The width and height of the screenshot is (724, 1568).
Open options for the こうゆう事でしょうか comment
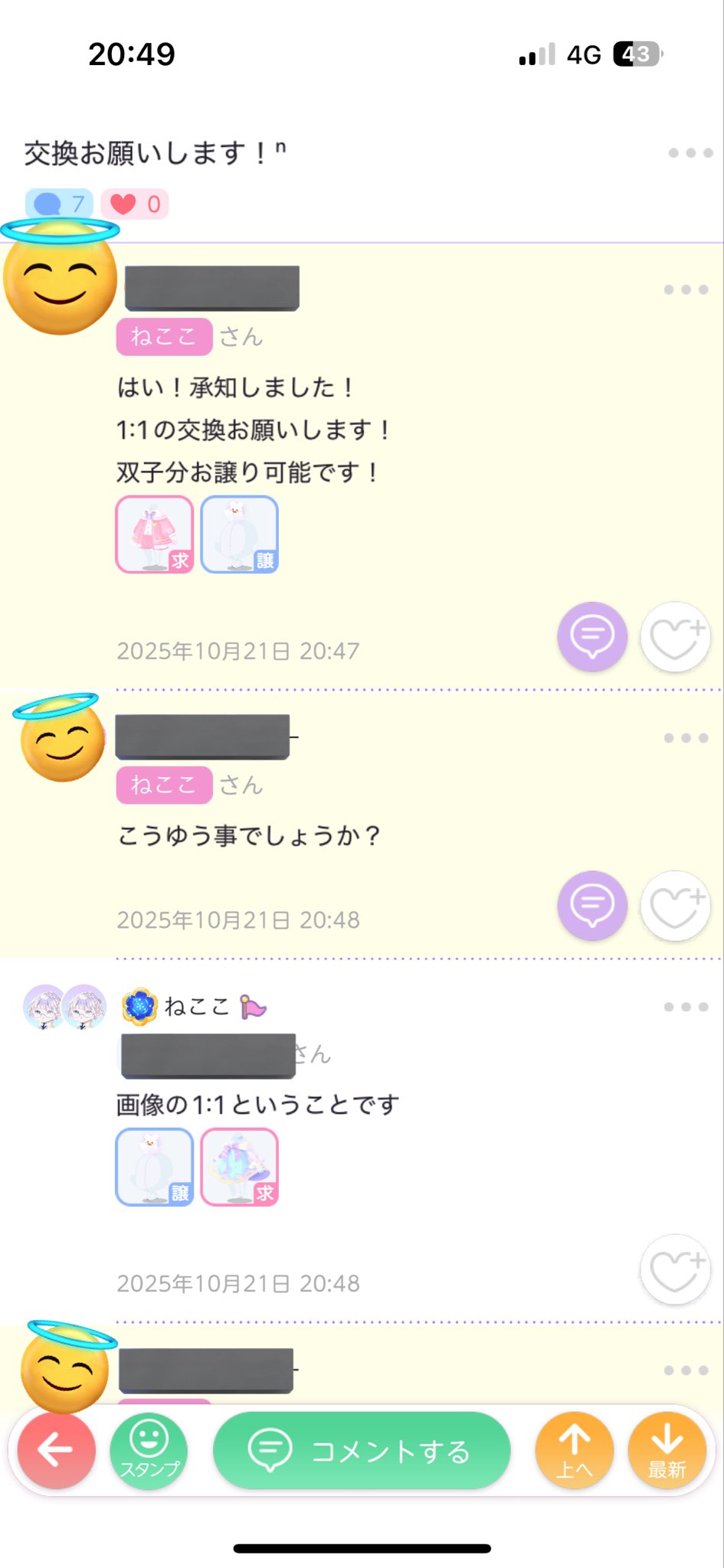[x=686, y=738]
